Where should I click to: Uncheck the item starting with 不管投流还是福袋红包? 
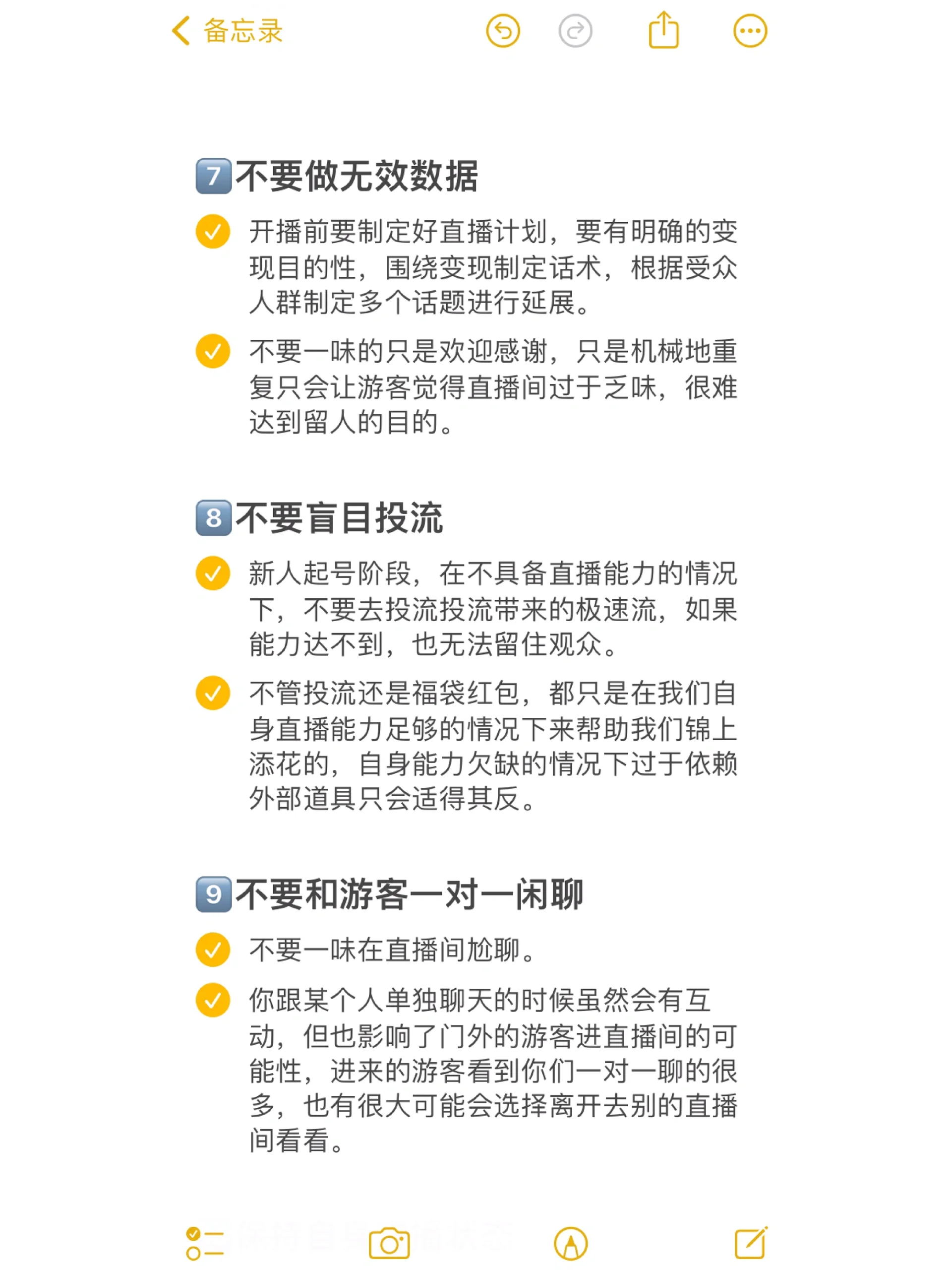tap(213, 693)
